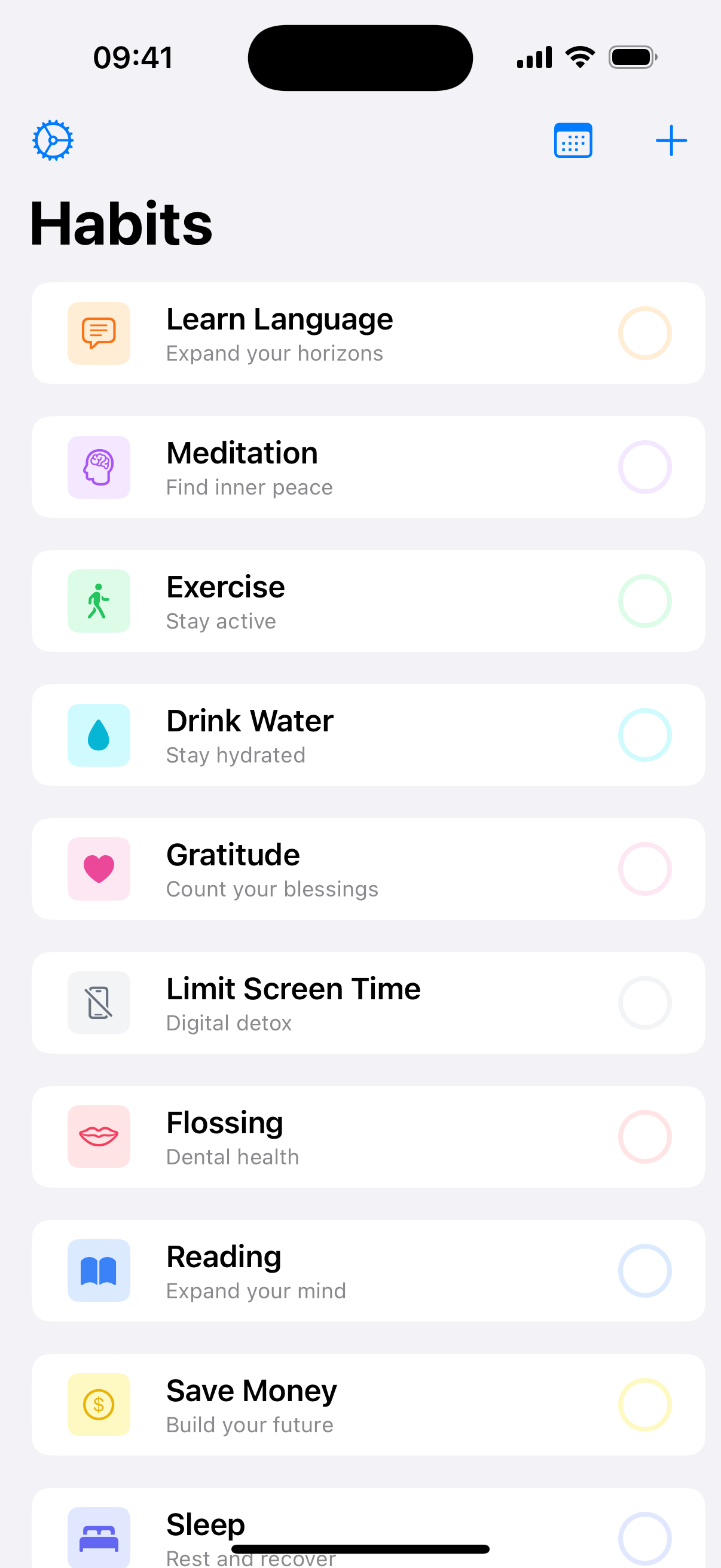The image size is (721, 1568).
Task: Open the calendar view icon
Action: (573, 139)
